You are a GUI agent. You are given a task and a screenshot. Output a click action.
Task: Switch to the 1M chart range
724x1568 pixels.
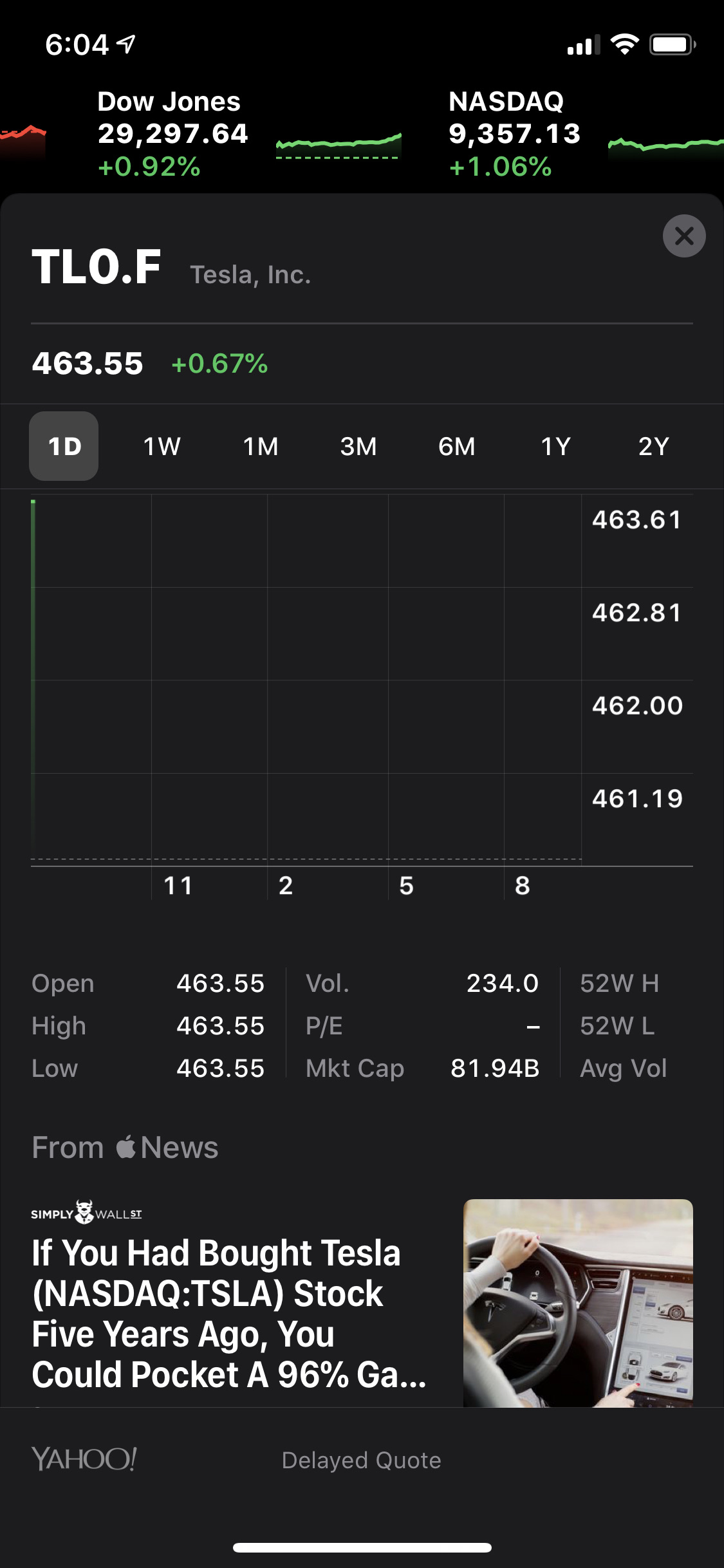(261, 446)
